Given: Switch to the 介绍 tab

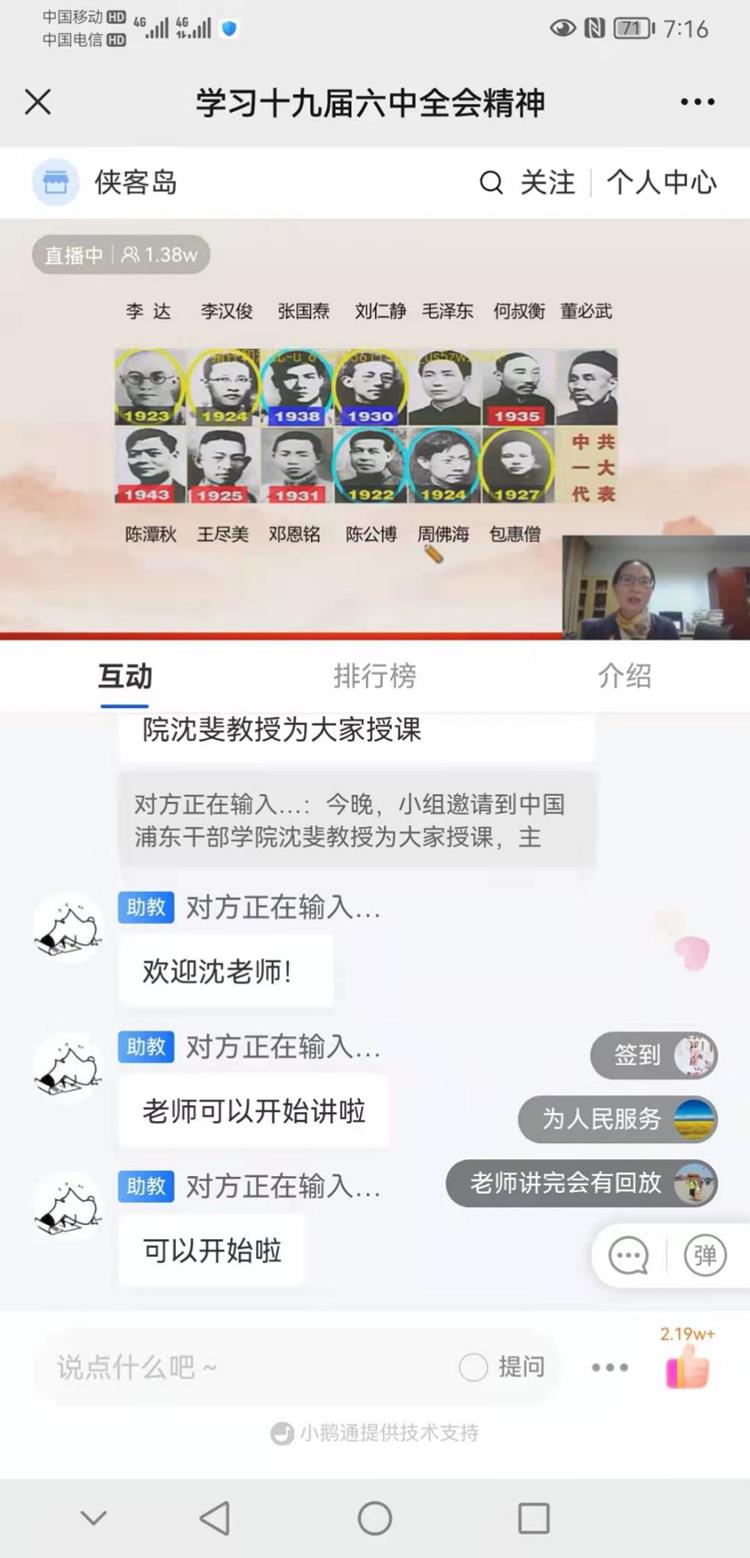Looking at the screenshot, I should (x=624, y=676).
